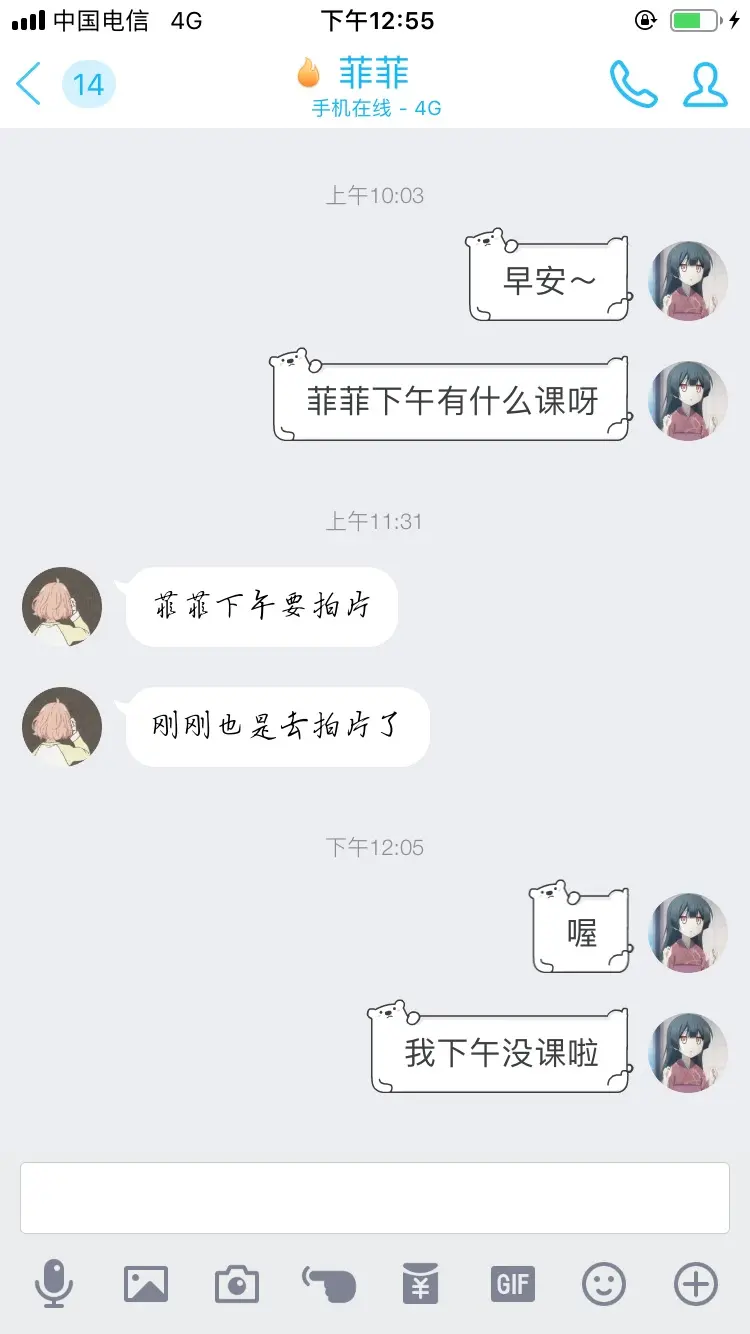Start a voice call with 菲菲

pyautogui.click(x=633, y=84)
